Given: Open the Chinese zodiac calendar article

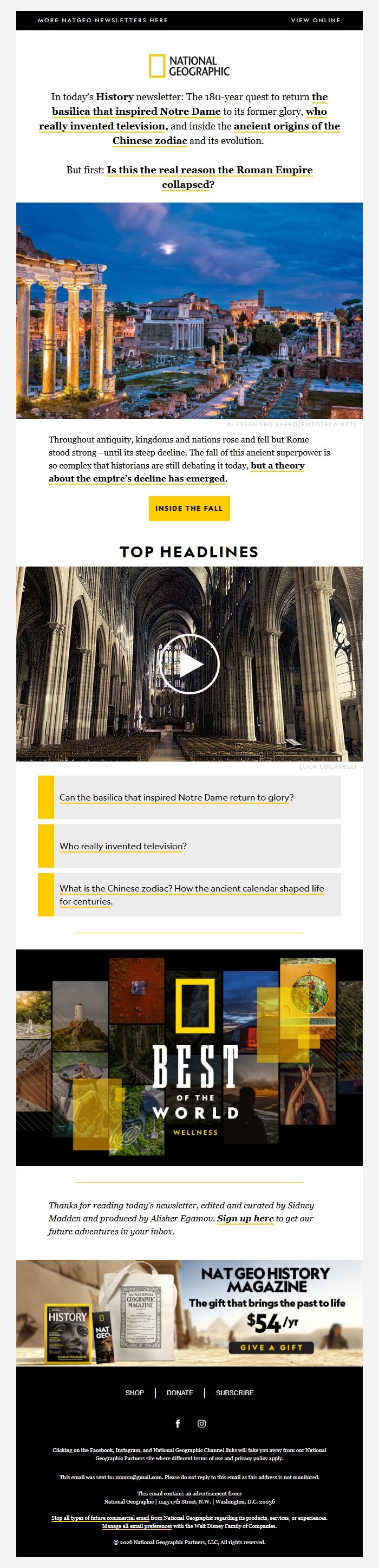Looking at the screenshot, I should click(191, 889).
